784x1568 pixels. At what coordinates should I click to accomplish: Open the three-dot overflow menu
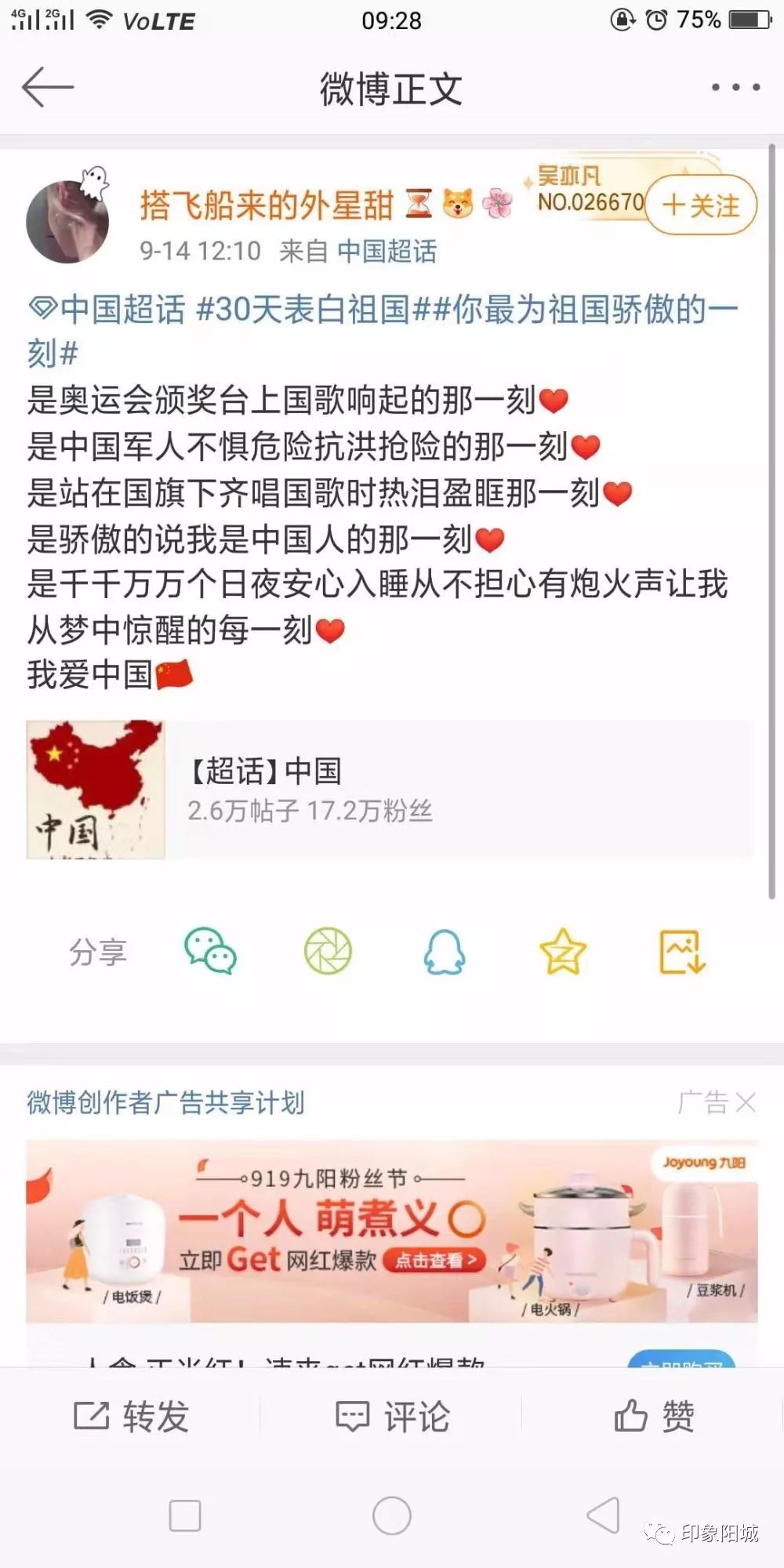[x=735, y=87]
